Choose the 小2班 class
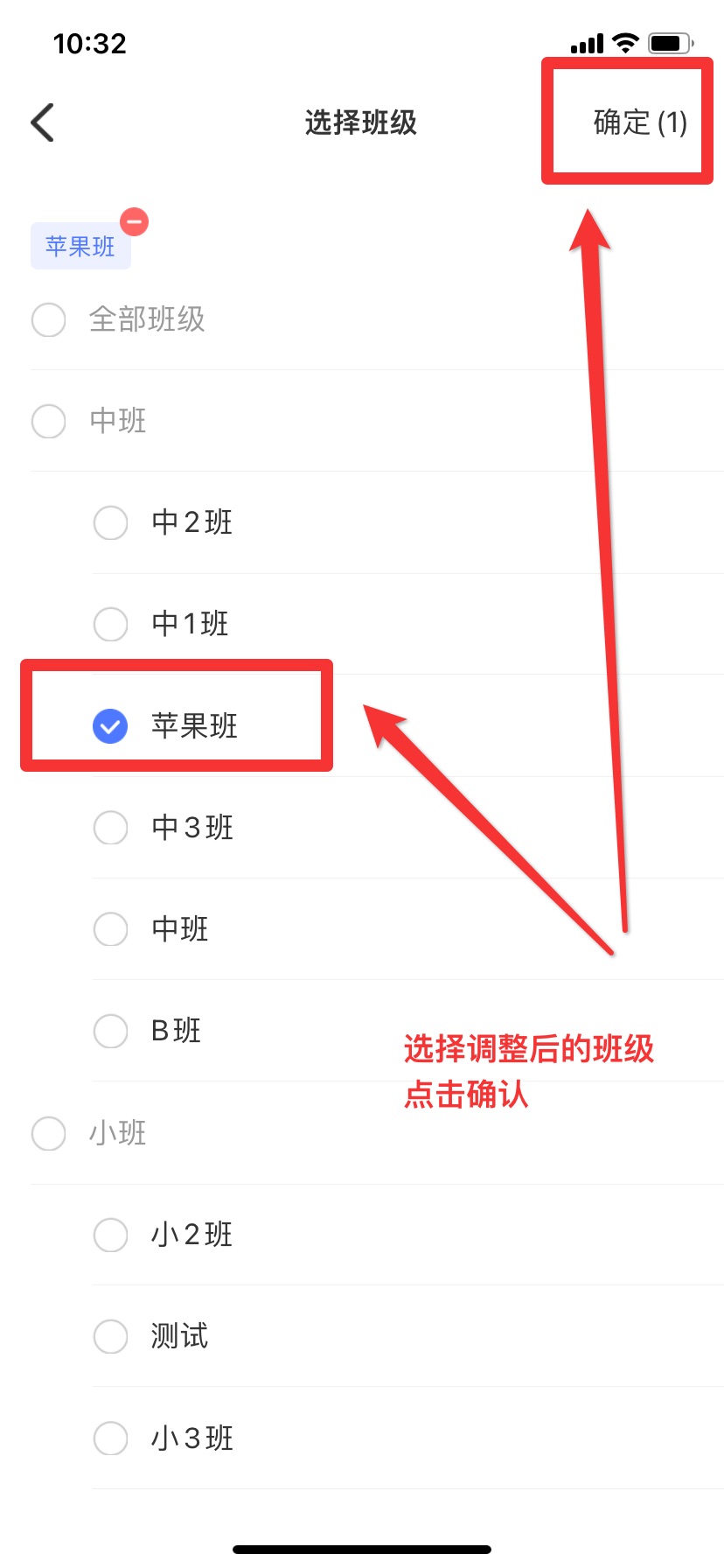 click(111, 1235)
